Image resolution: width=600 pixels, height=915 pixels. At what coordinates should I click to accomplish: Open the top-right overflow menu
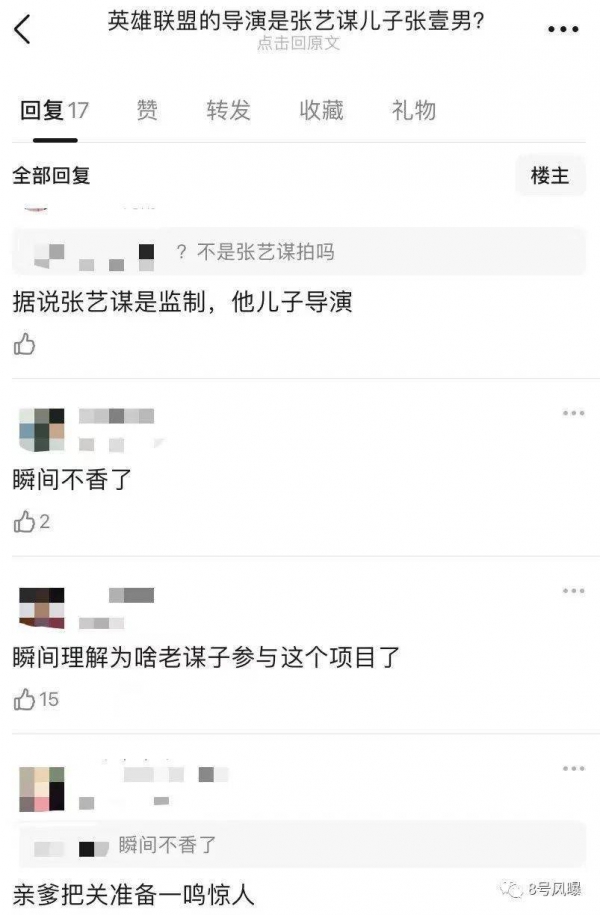click(x=563, y=29)
